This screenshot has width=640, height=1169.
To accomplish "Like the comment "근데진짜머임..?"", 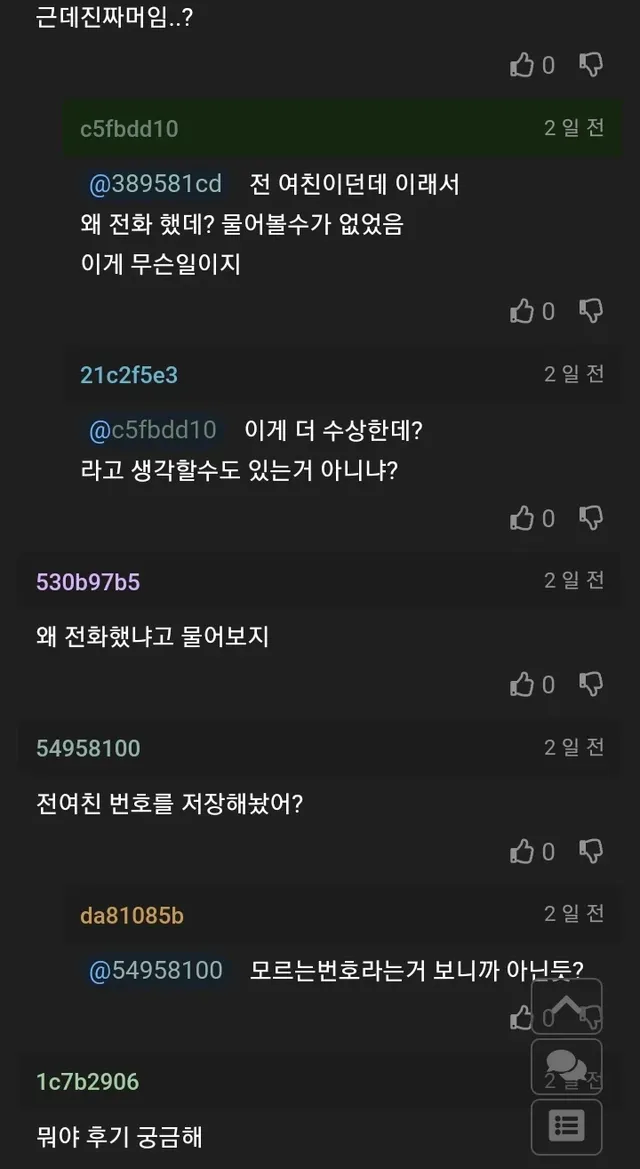I will tap(522, 66).
